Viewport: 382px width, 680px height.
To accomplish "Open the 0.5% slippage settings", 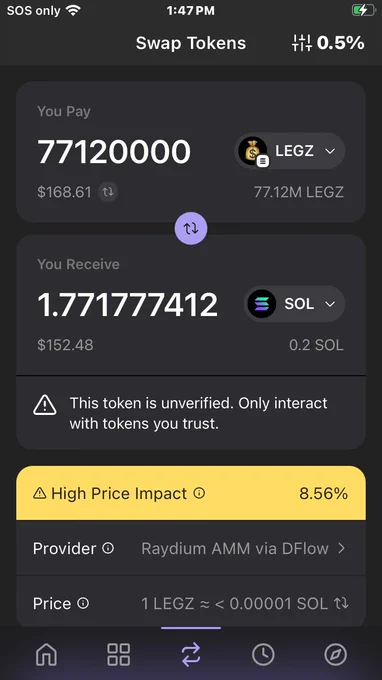I will click(328, 43).
